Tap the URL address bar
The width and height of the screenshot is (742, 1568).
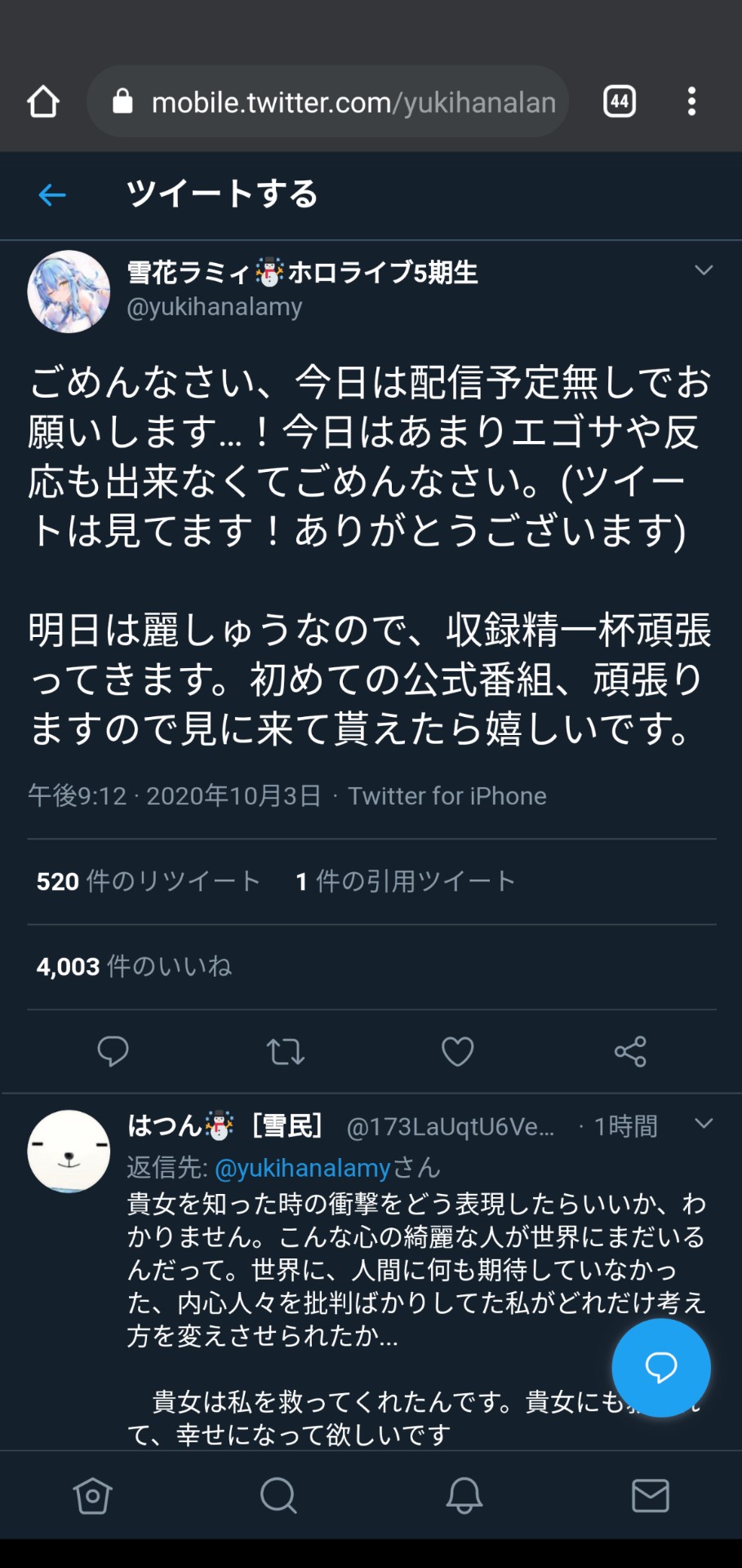pos(328,102)
